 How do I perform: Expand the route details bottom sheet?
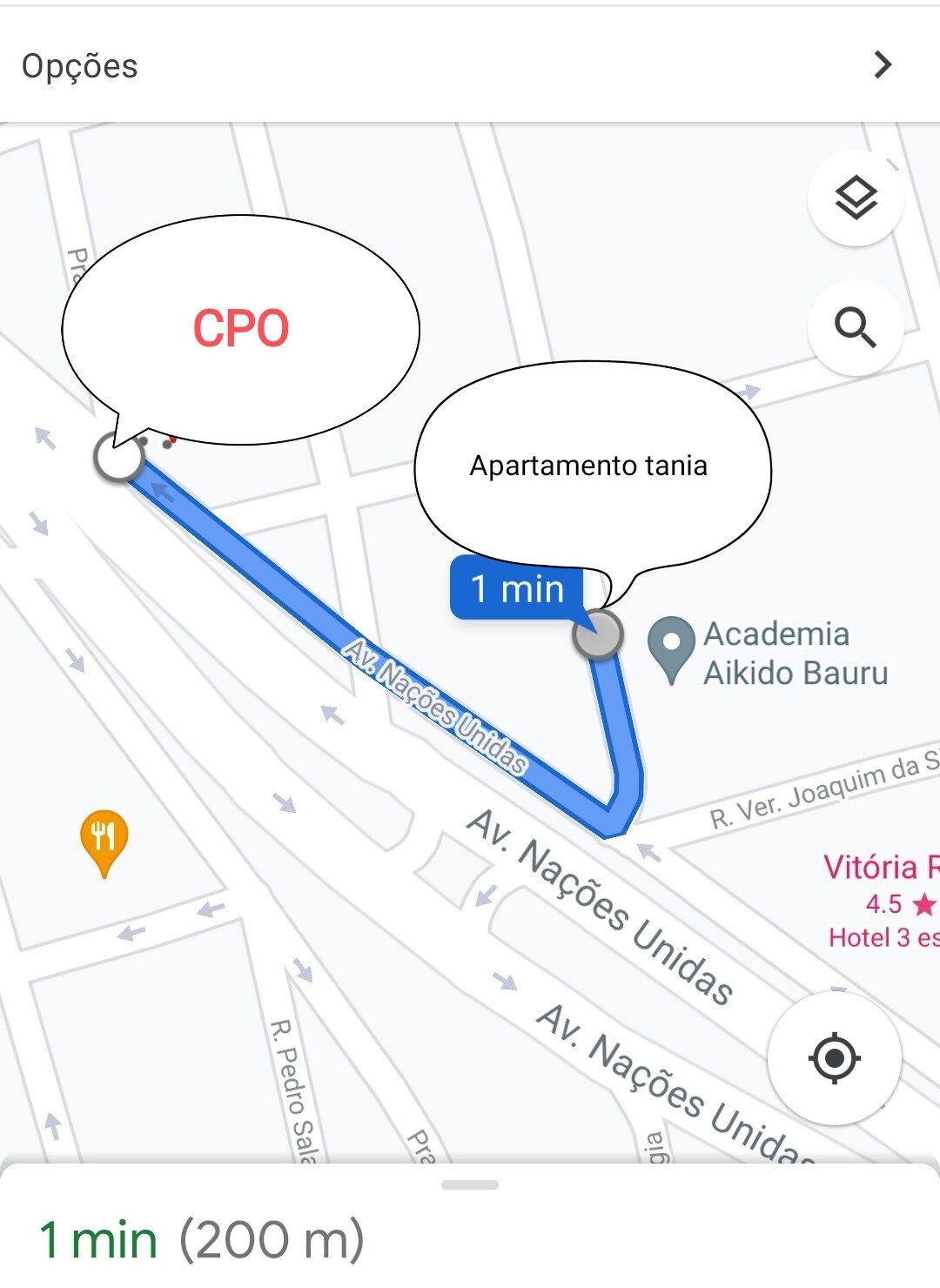pyautogui.click(x=470, y=1185)
